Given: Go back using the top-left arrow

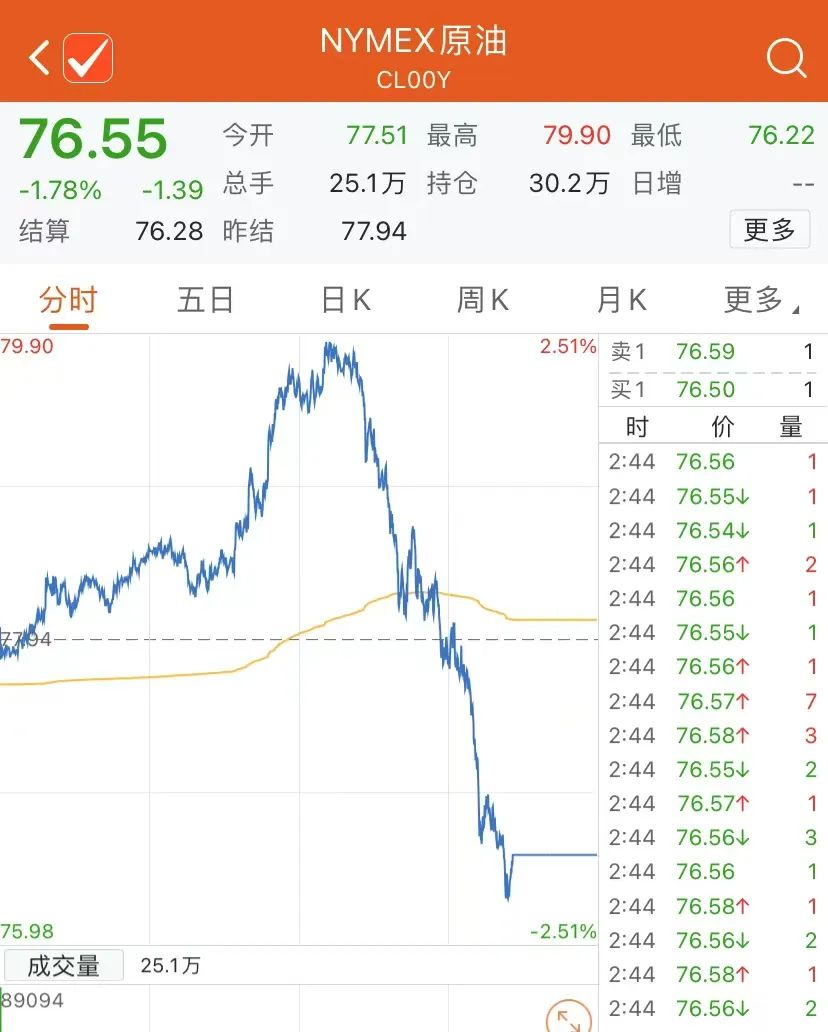Looking at the screenshot, I should pos(38,58).
